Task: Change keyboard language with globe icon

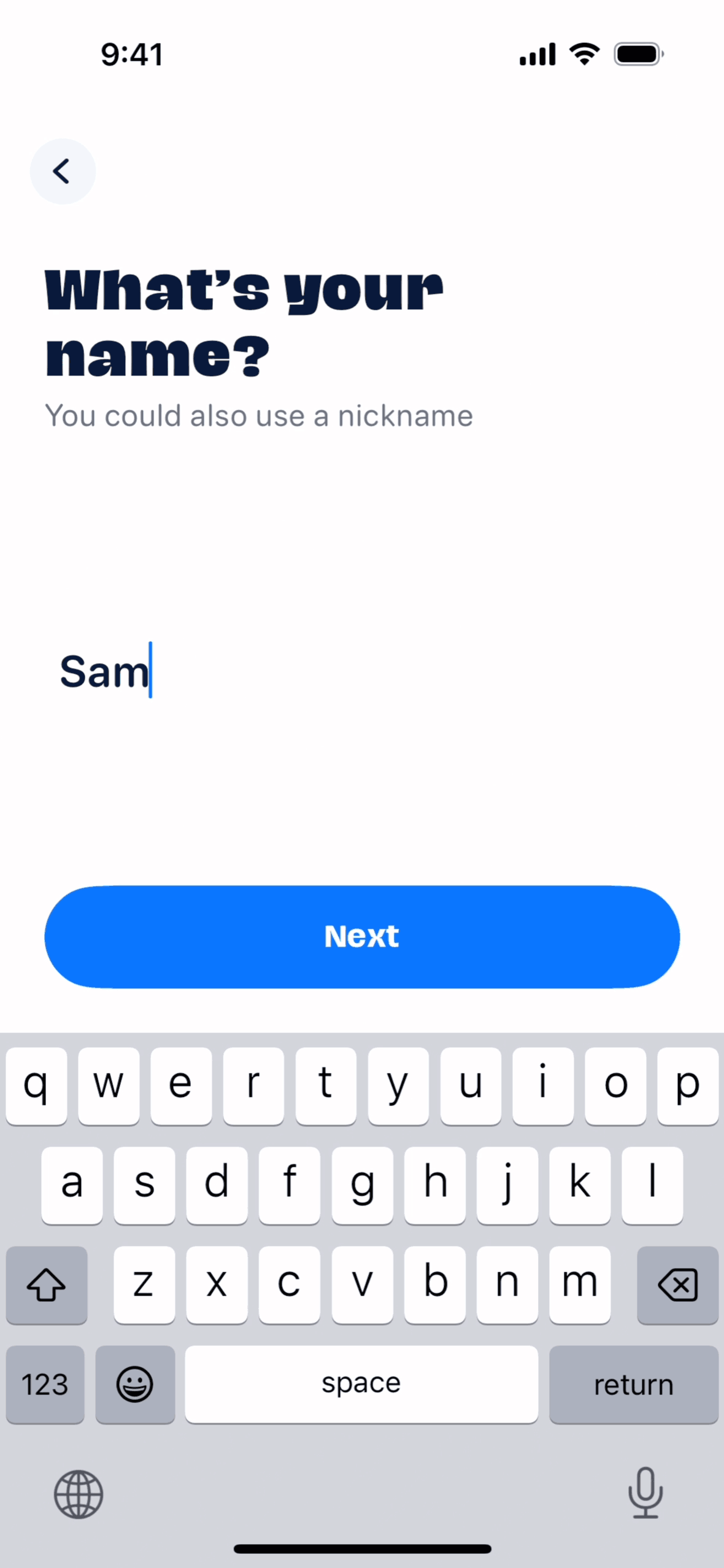Action: 79,1494
